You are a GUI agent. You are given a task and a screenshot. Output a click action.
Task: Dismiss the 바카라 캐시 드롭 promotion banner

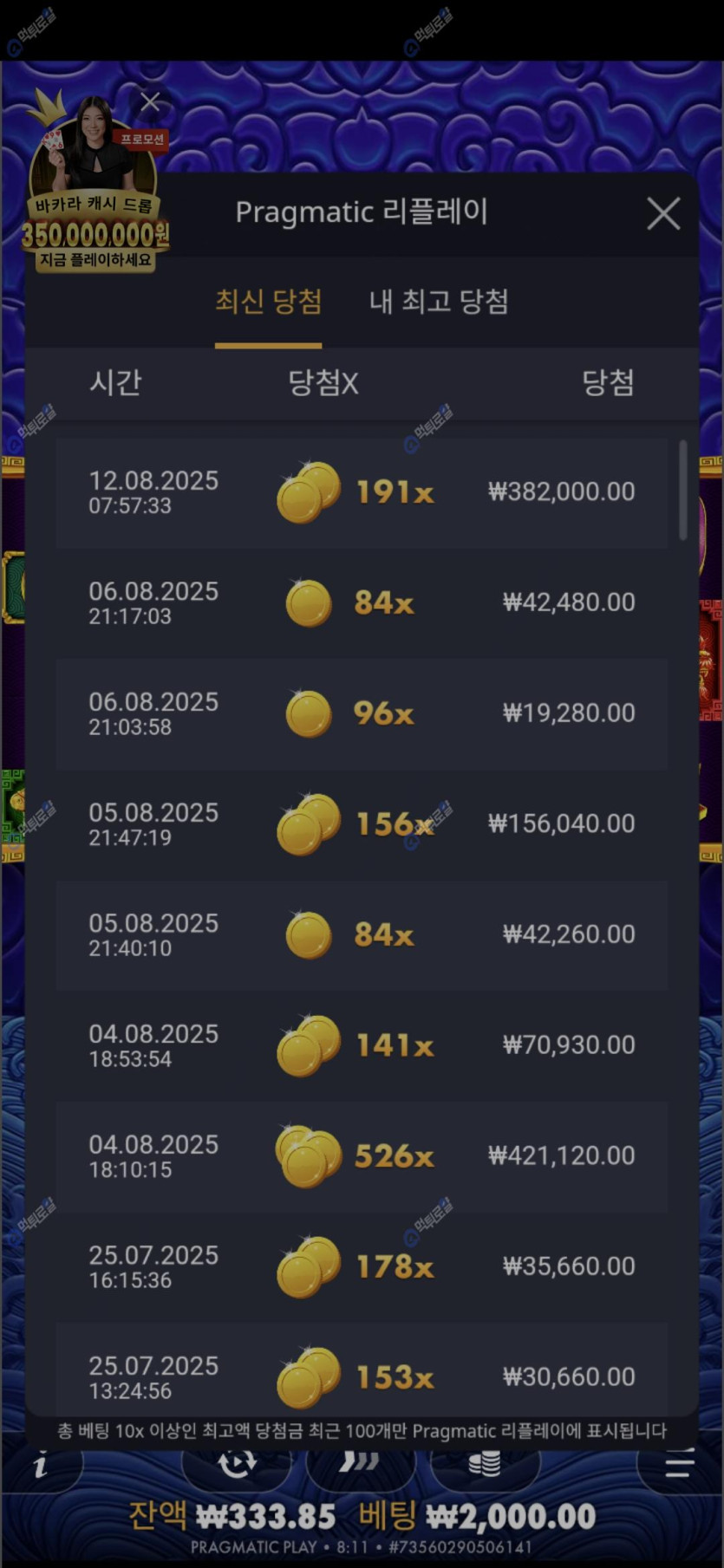(150, 102)
